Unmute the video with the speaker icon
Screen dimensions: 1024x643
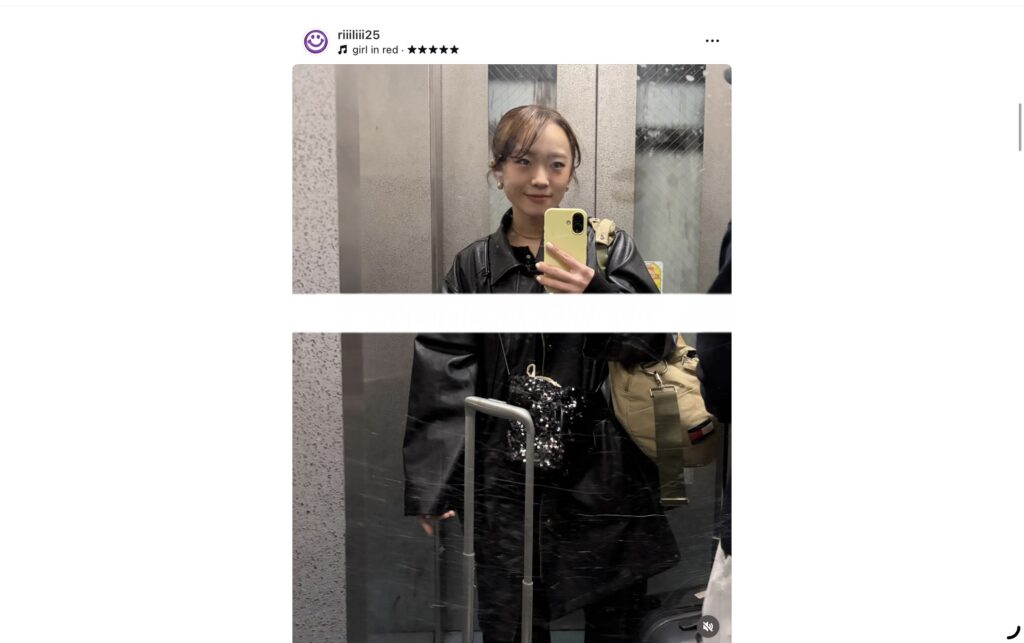pos(708,627)
